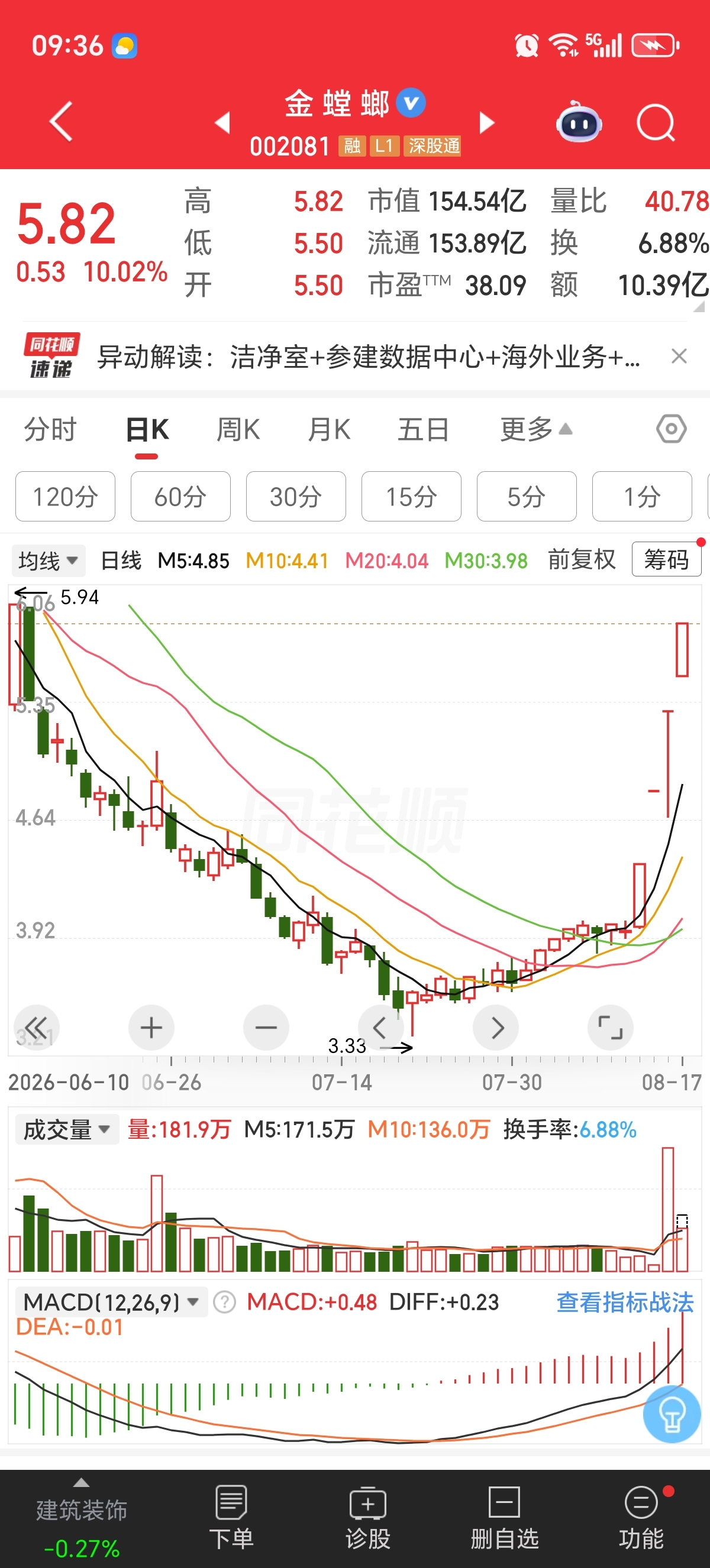
Task: Open the 均线 indicator dropdown
Action: [x=48, y=560]
